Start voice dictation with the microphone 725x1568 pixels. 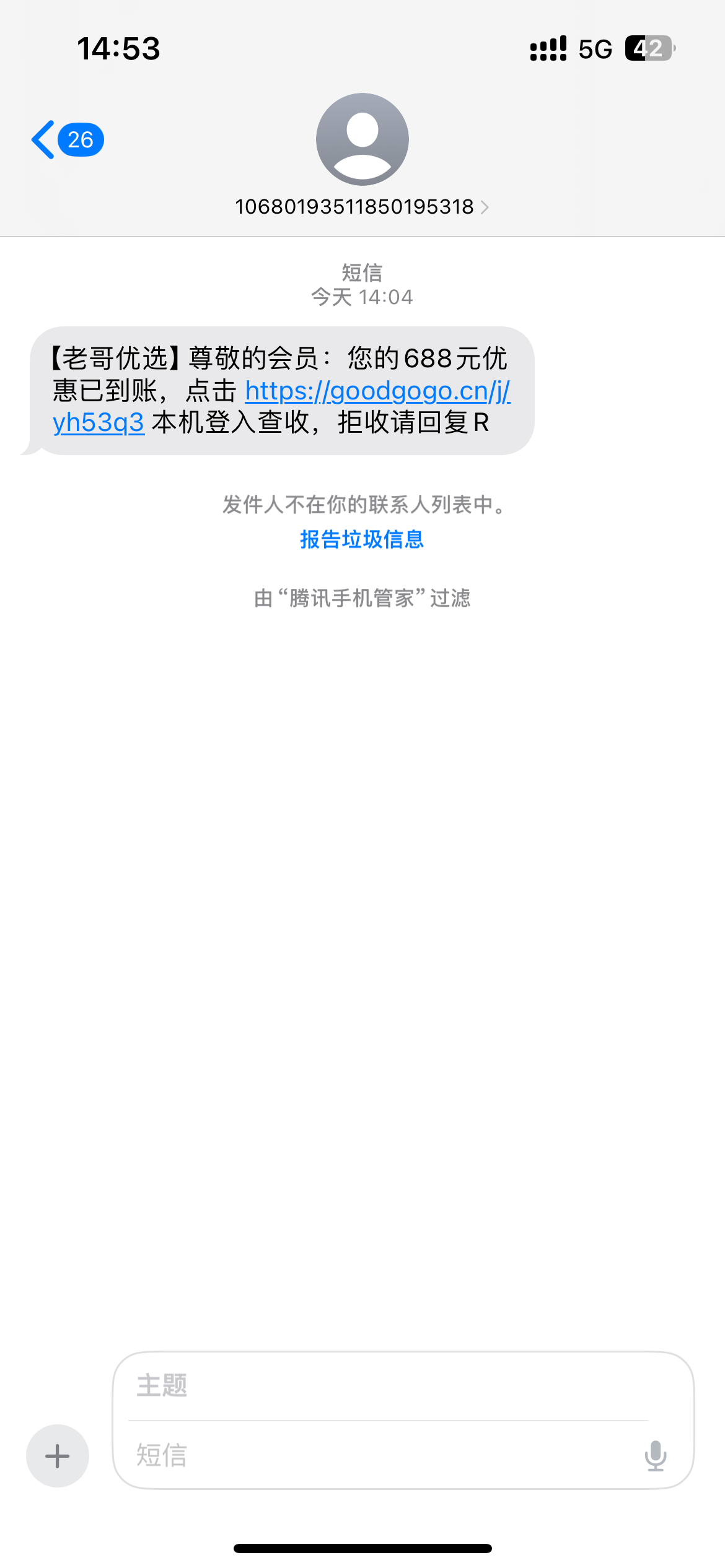click(x=655, y=1455)
